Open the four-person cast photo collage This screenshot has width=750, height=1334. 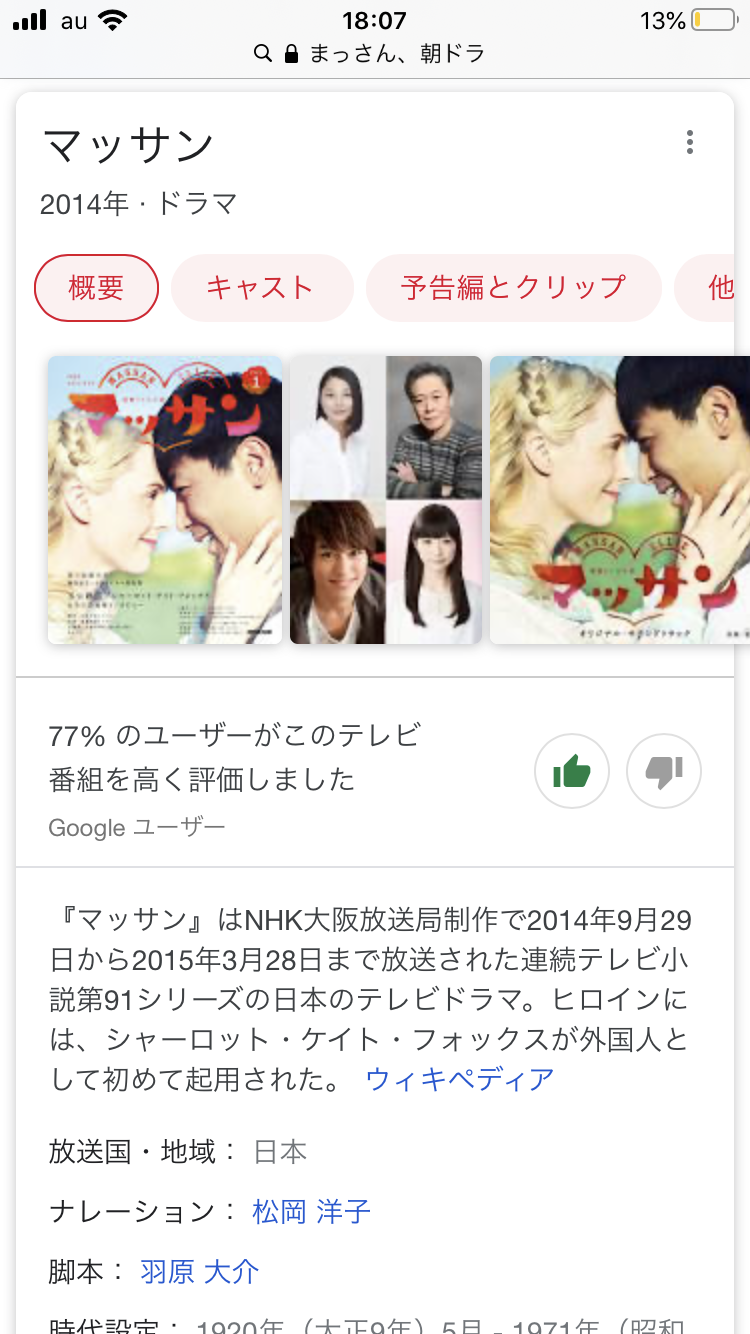pyautogui.click(x=386, y=500)
